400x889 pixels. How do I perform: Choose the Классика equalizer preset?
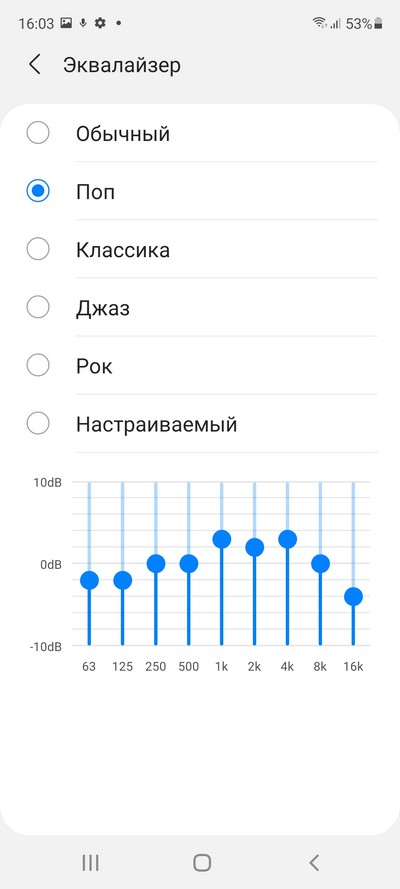click(x=200, y=250)
